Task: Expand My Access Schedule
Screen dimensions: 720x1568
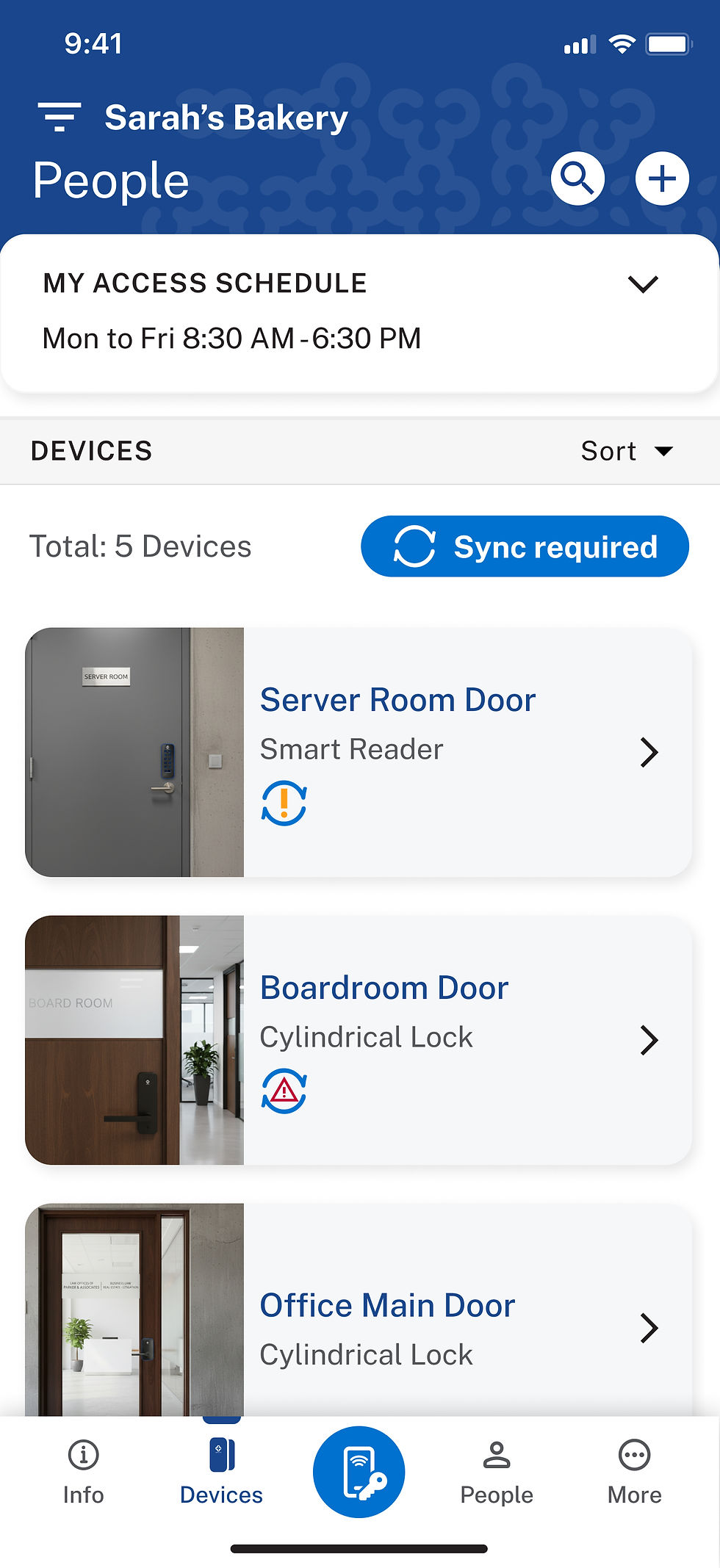Action: click(x=643, y=284)
